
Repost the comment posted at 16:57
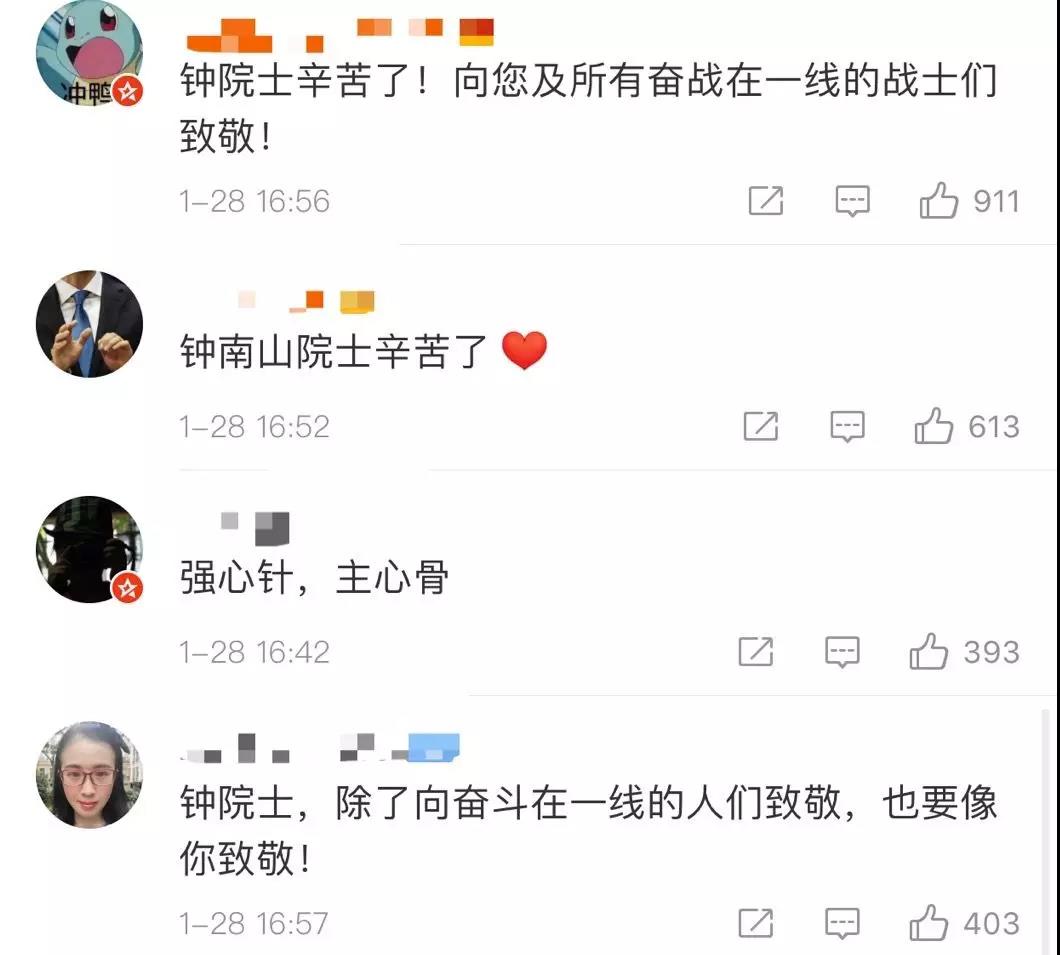click(756, 922)
